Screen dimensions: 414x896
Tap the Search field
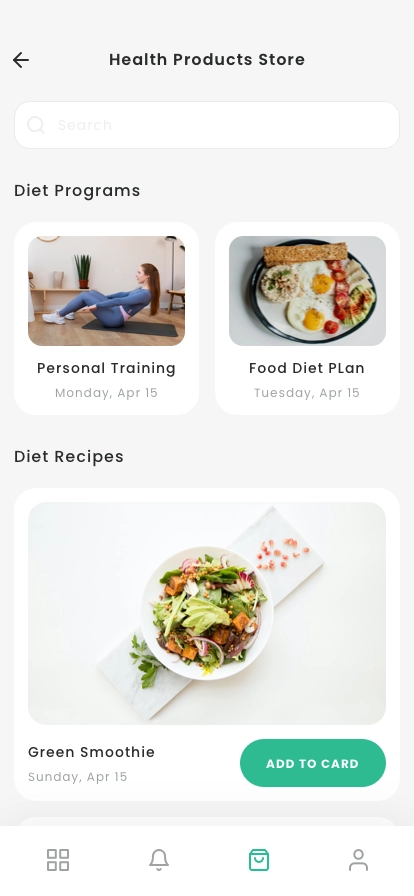pyautogui.click(x=207, y=125)
